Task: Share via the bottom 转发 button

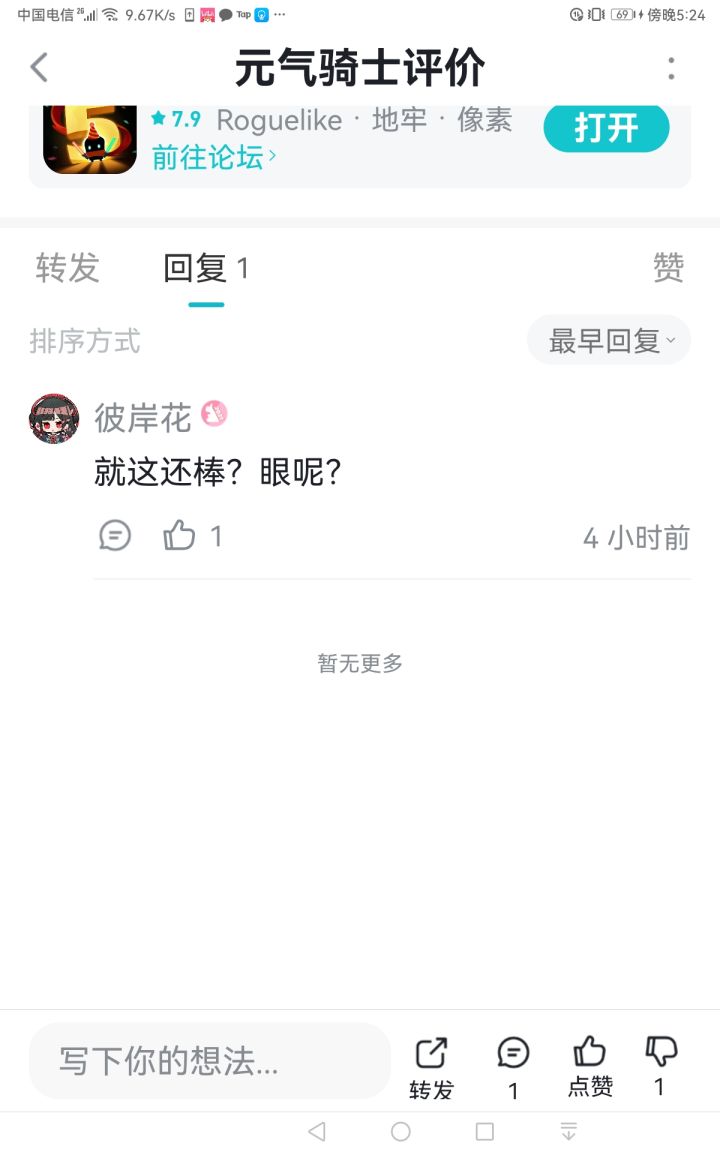Action: coord(431,1066)
